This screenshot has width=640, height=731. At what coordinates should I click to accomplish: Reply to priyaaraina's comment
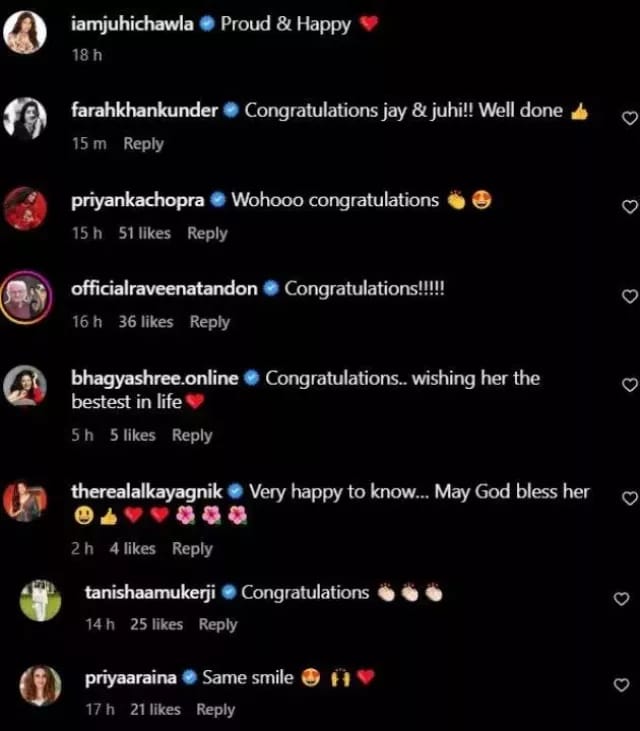coord(215,709)
